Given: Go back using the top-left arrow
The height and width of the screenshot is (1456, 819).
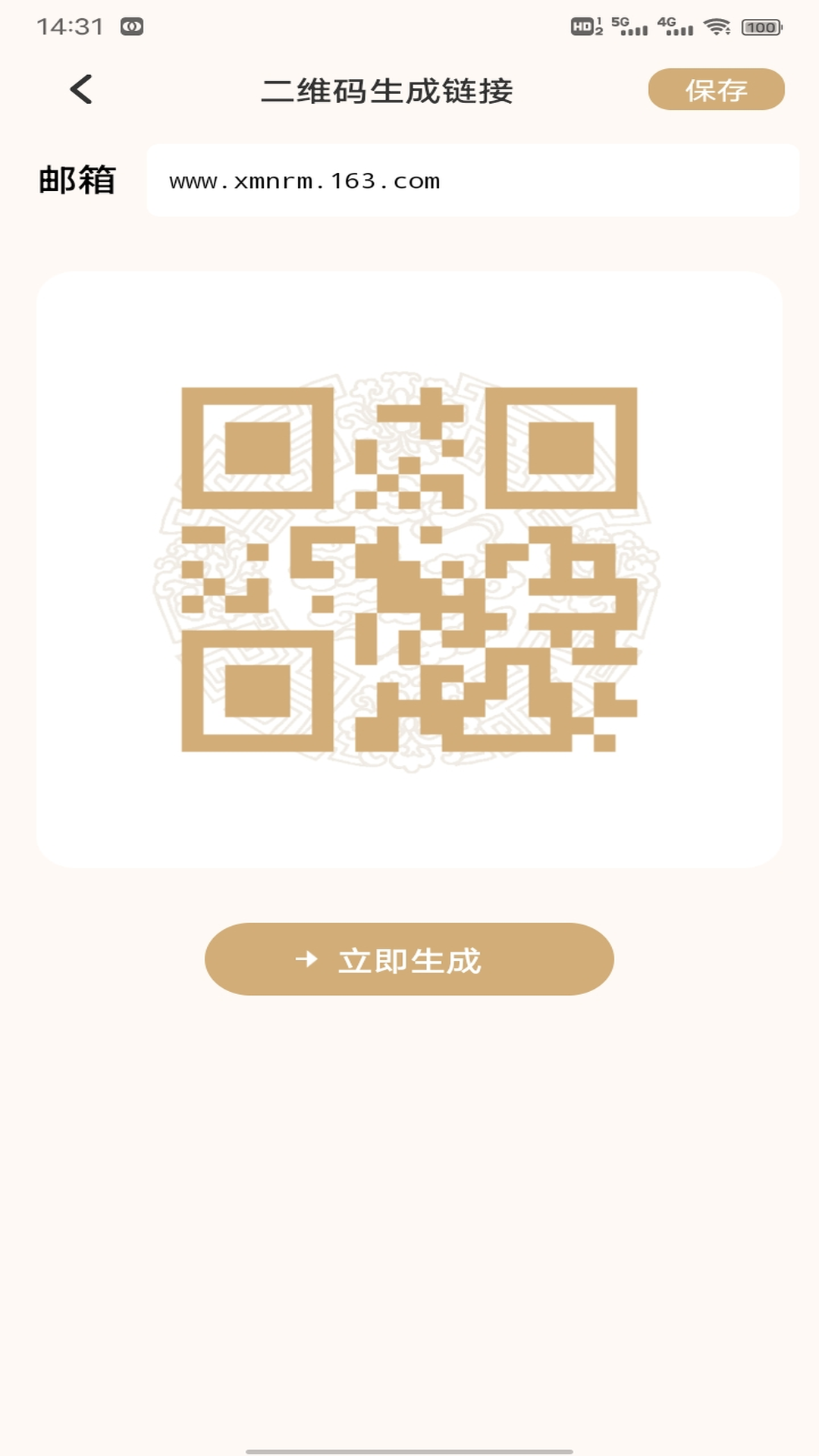Looking at the screenshot, I should coord(81,89).
